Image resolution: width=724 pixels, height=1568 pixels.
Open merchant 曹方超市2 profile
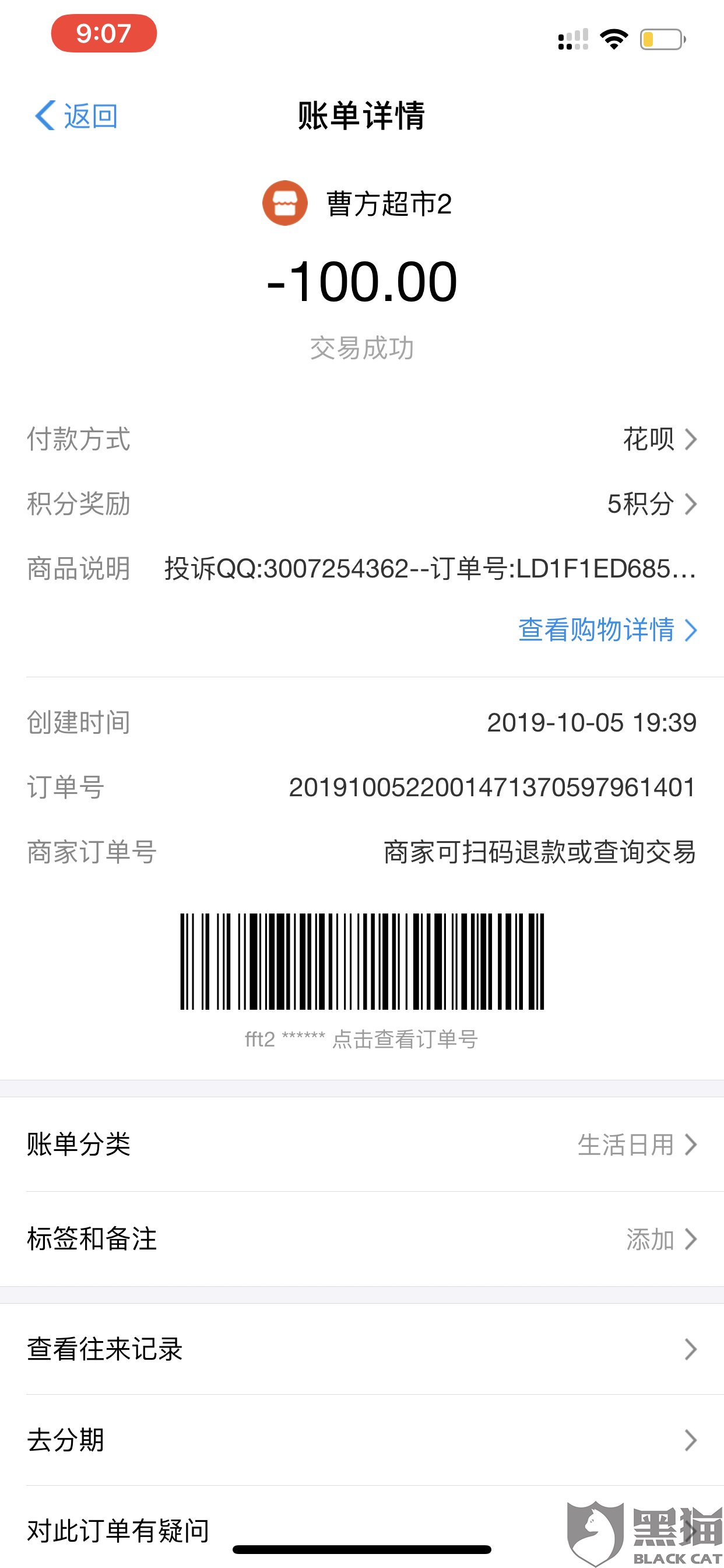357,204
